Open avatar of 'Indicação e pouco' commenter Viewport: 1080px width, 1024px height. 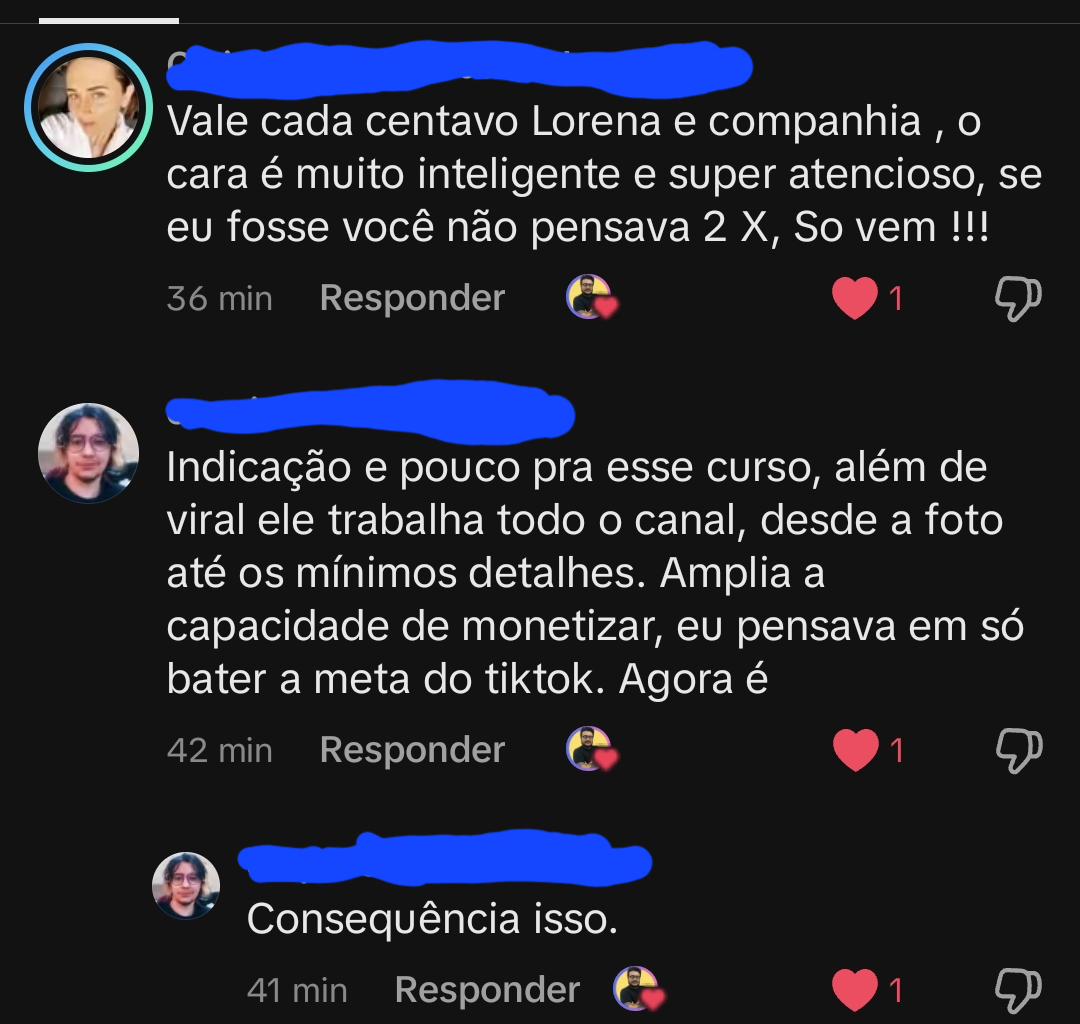88,453
